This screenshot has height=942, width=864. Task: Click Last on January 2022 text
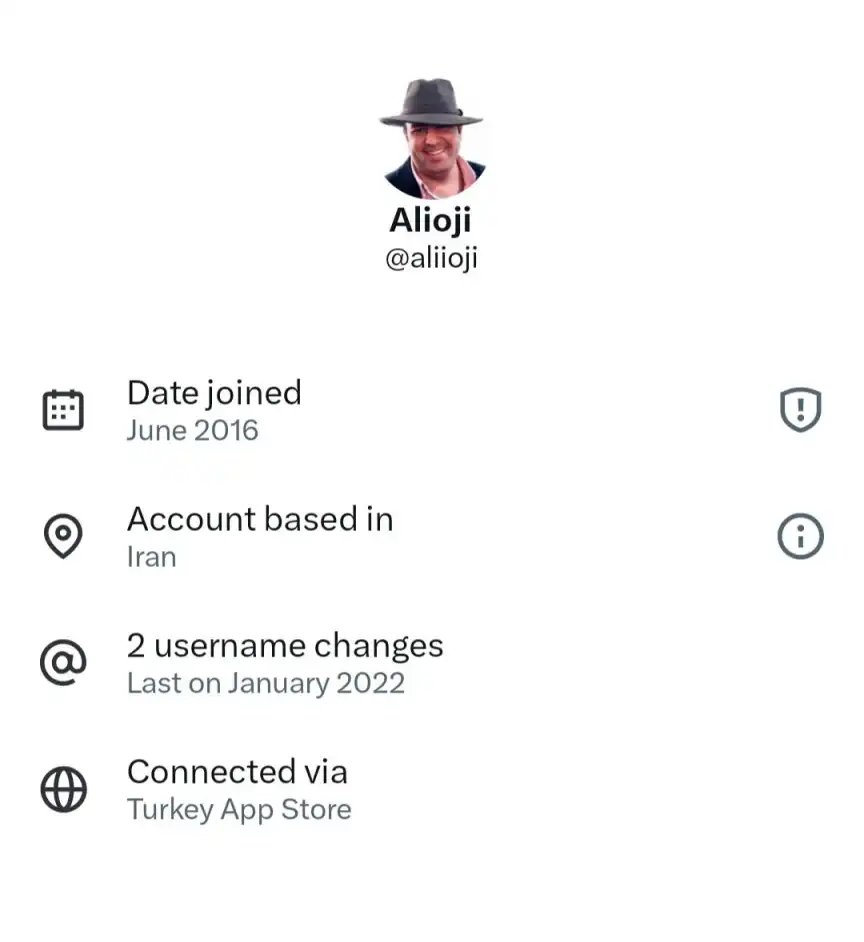265,683
